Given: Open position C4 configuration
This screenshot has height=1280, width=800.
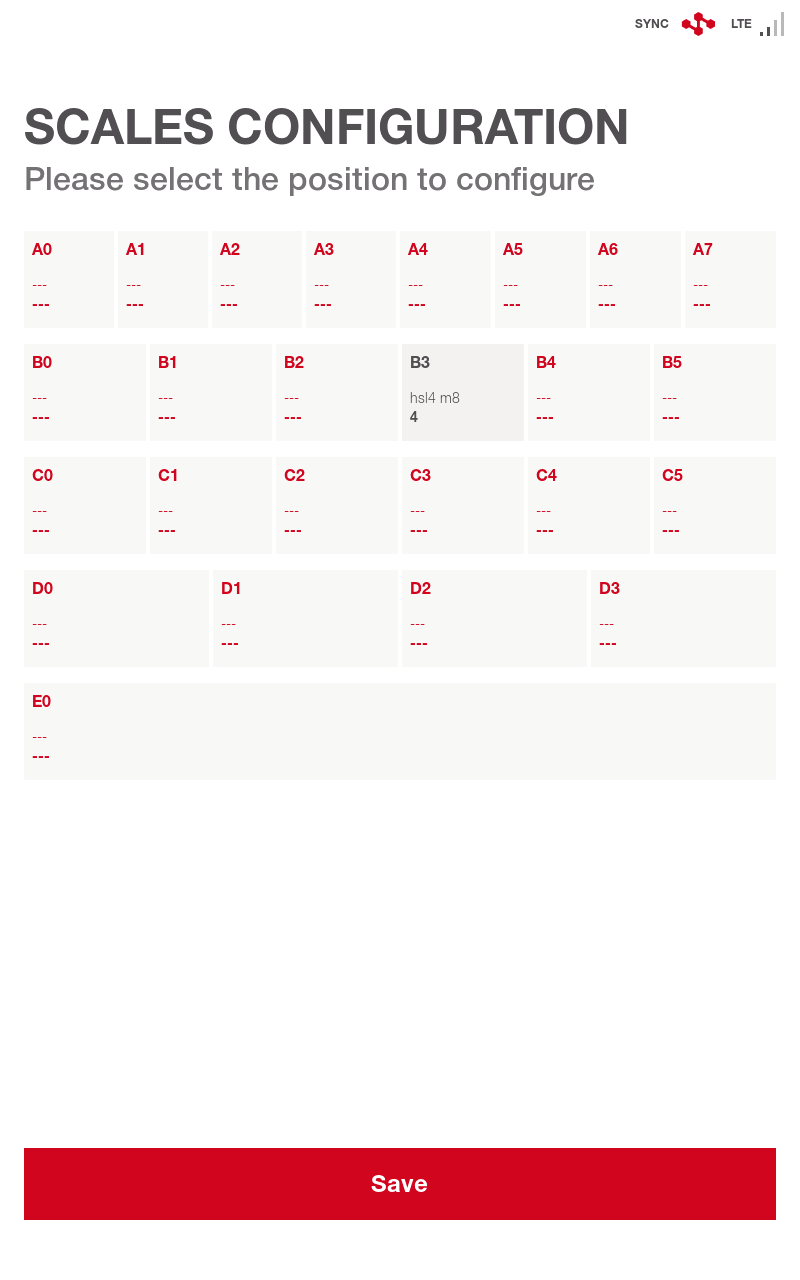Looking at the screenshot, I should point(589,505).
